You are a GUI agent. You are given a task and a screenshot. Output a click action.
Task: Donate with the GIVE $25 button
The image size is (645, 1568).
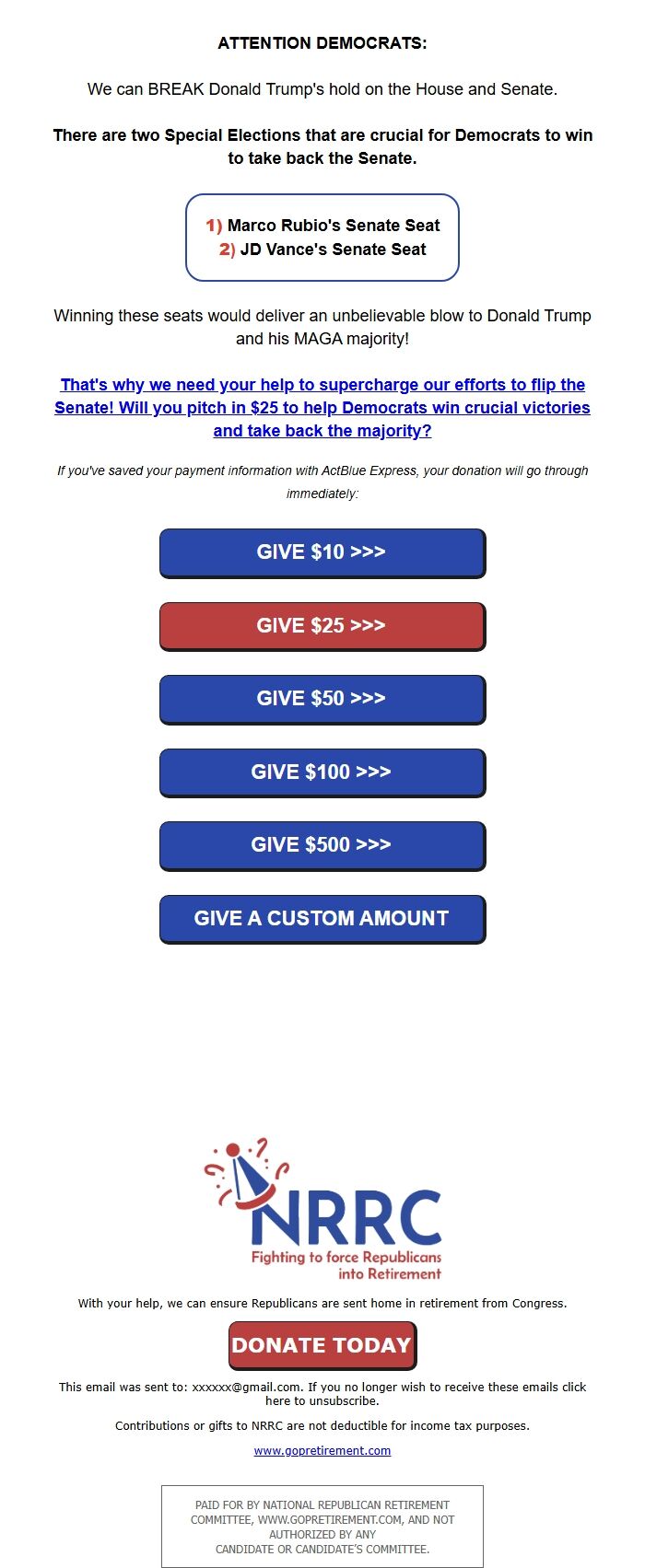pos(322,626)
